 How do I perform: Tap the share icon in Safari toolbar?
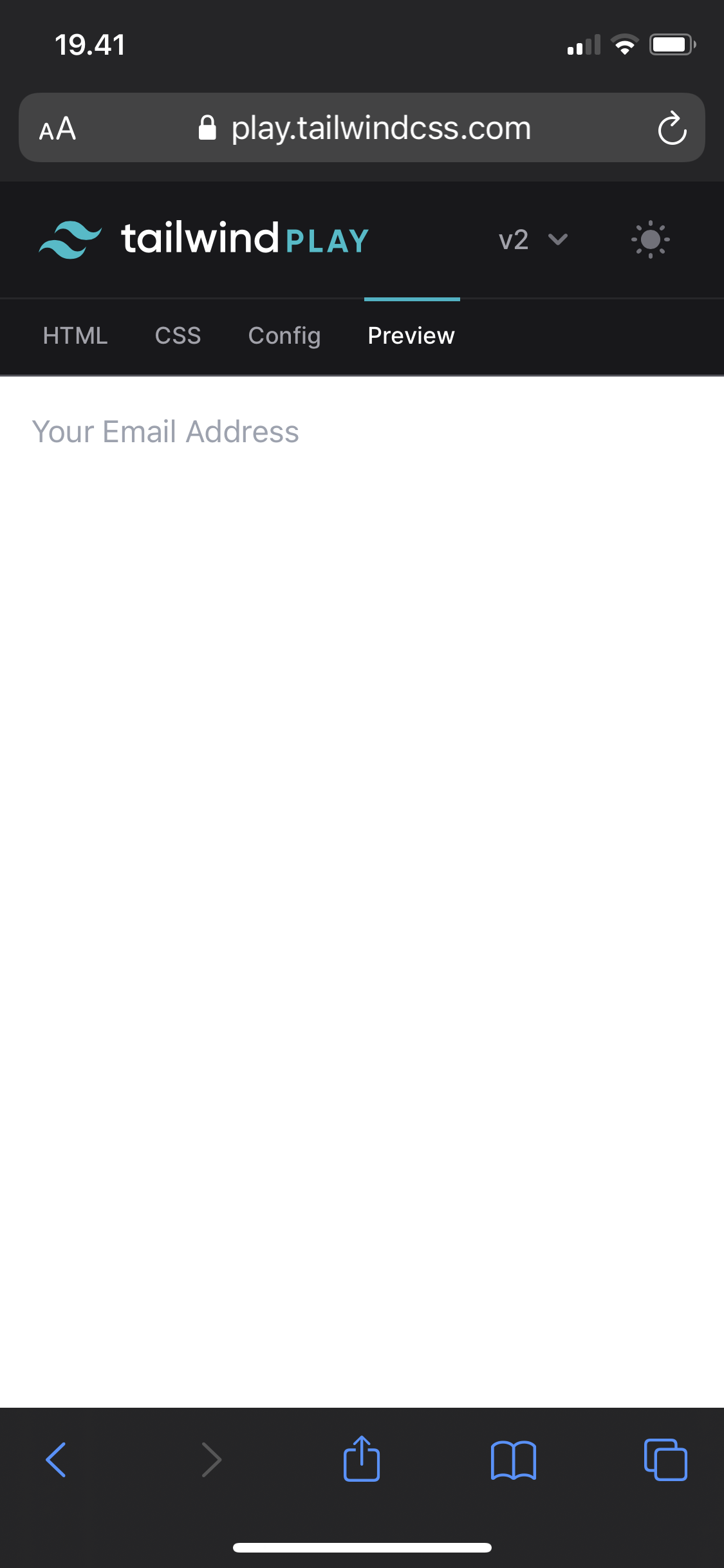coord(362,1459)
